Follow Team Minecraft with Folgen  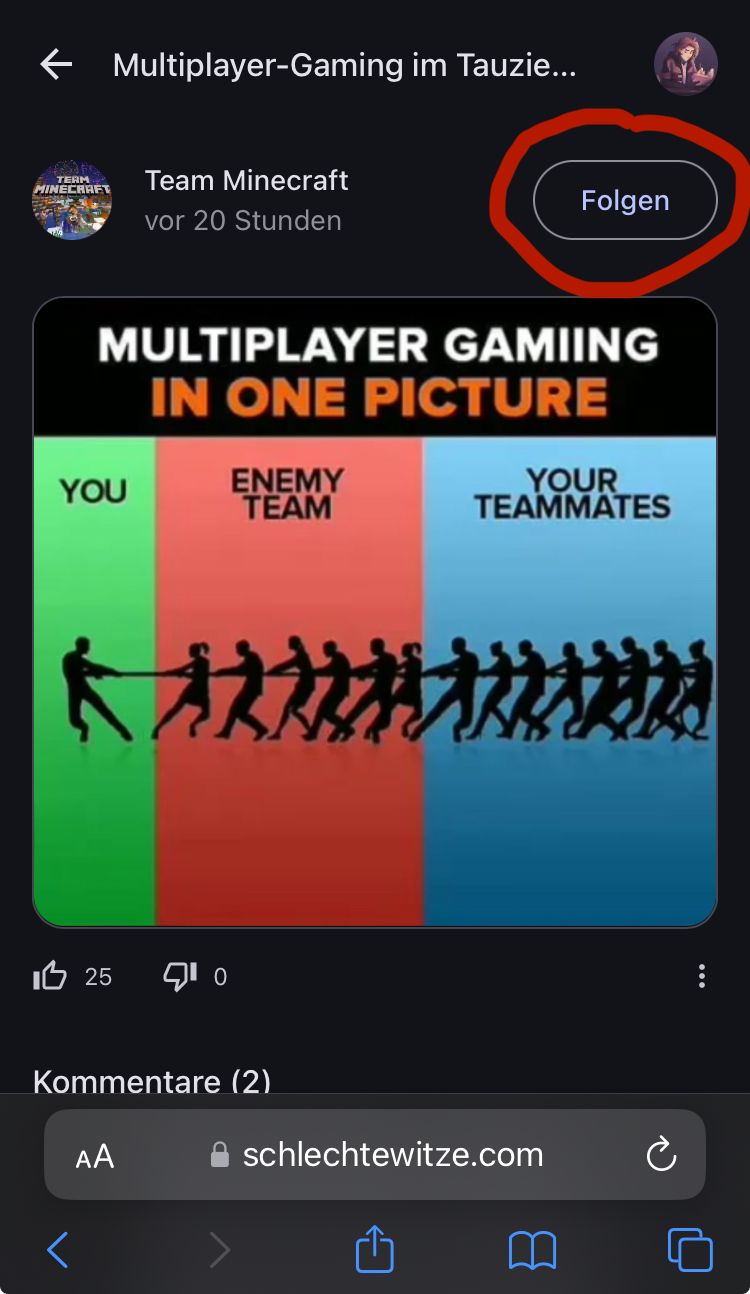click(x=625, y=200)
